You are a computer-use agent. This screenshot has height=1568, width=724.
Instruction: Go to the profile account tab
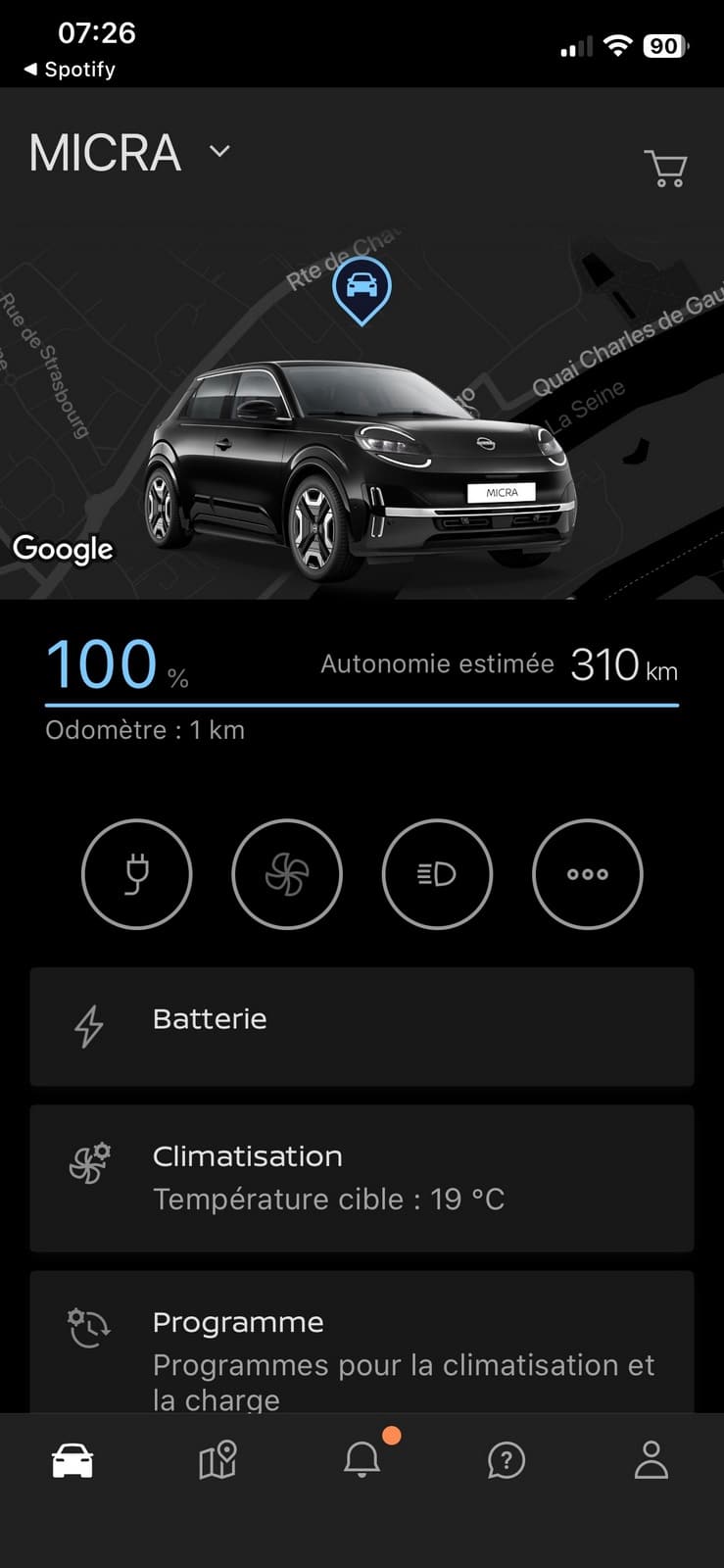pyautogui.click(x=652, y=1461)
